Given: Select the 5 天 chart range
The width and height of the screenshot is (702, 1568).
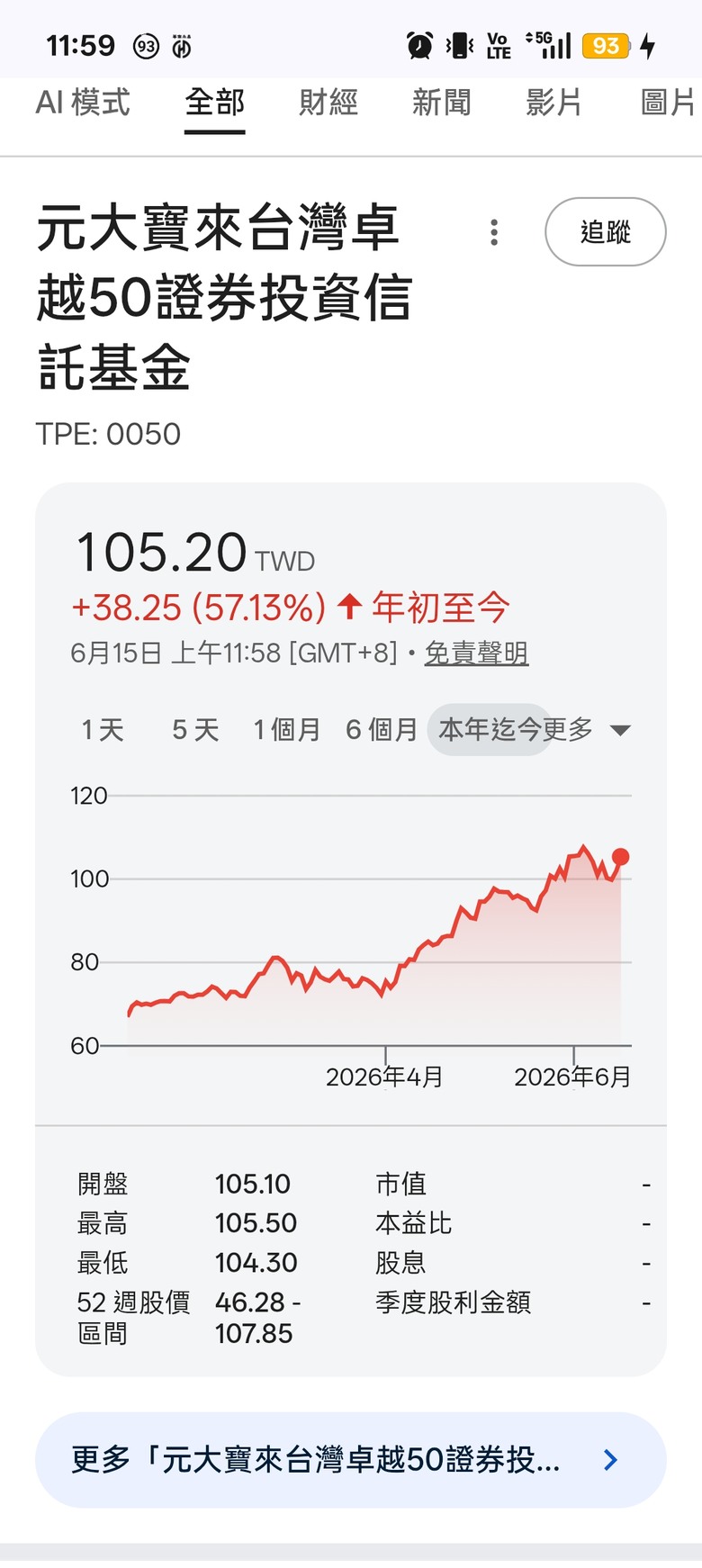Looking at the screenshot, I should pos(195,729).
